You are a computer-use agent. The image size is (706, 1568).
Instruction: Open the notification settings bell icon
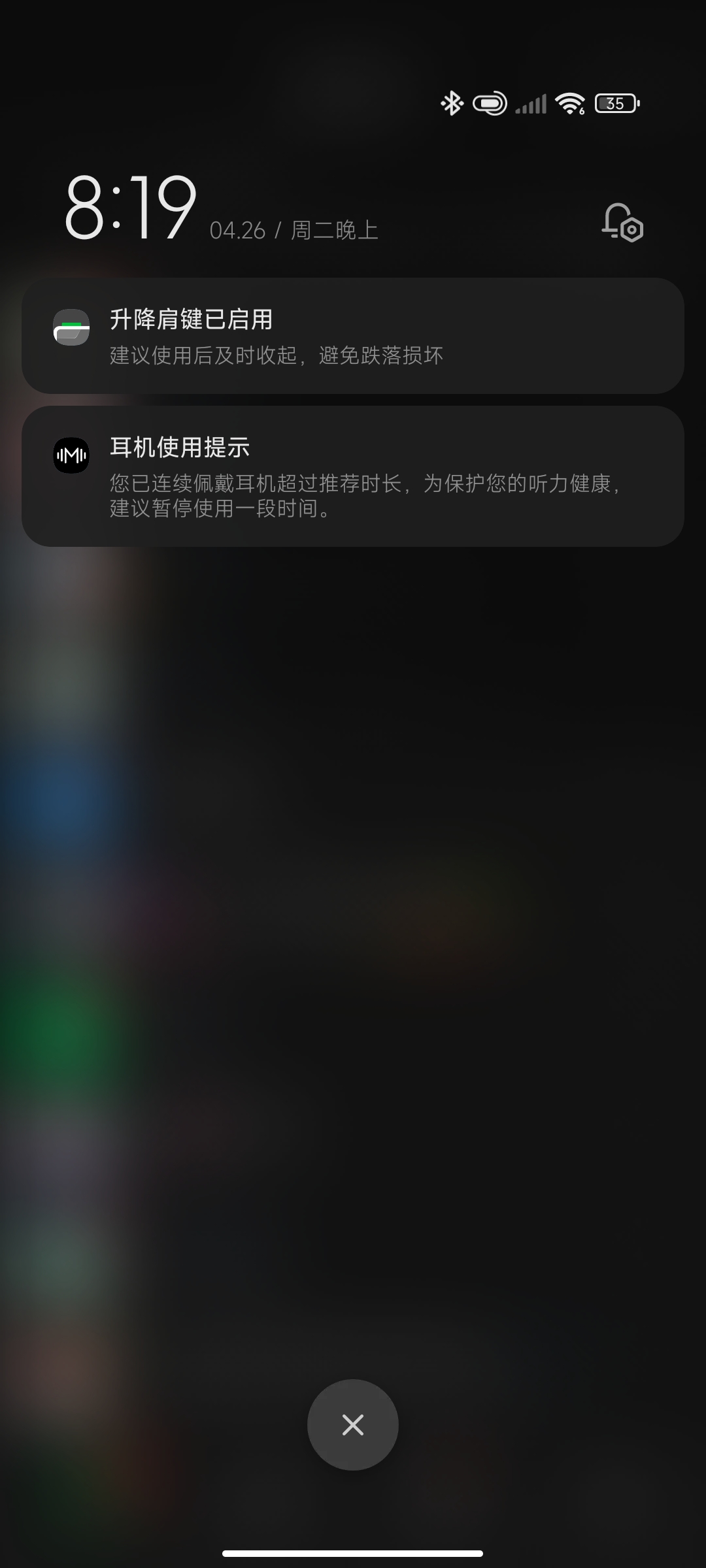(x=622, y=223)
